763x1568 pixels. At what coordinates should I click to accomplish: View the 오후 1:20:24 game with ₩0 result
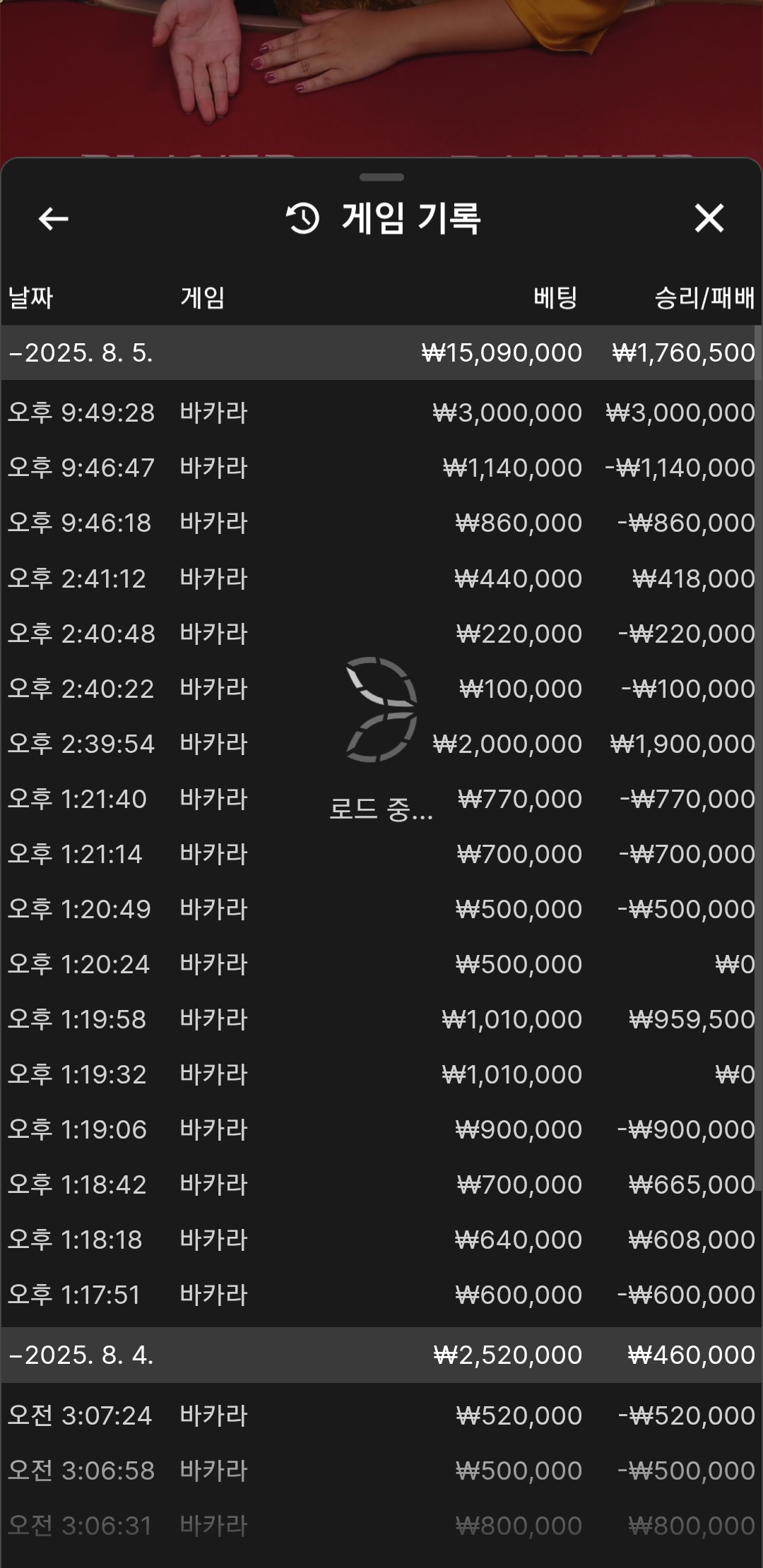point(381,964)
